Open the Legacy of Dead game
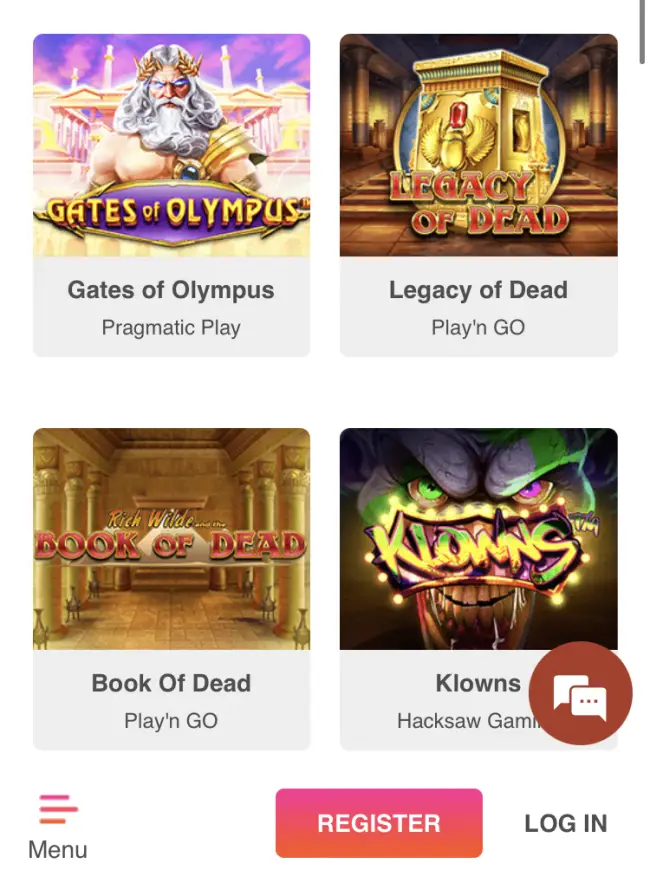Viewport: 650px width, 883px height. coord(478,146)
